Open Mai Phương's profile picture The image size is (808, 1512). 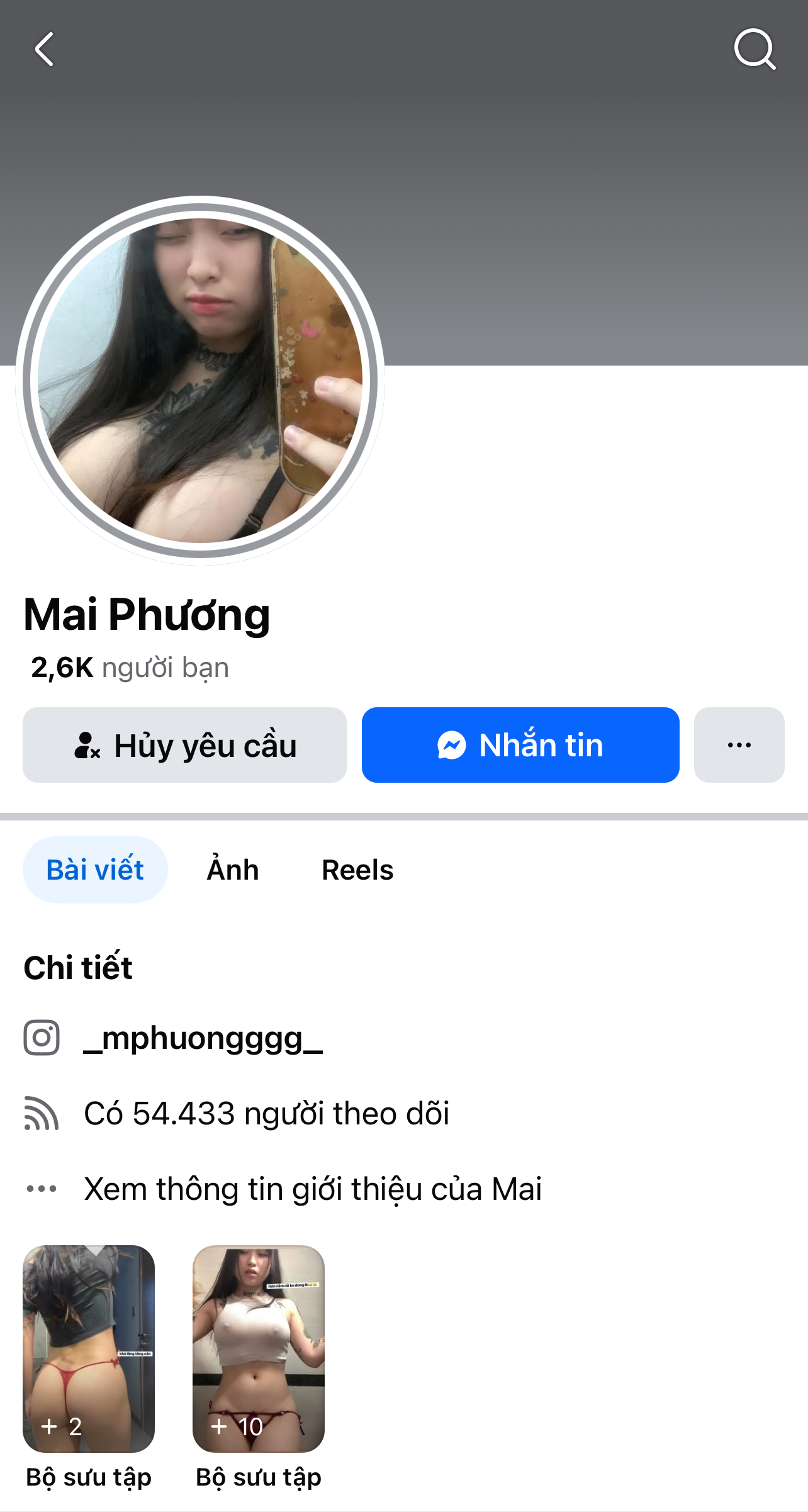click(x=200, y=380)
